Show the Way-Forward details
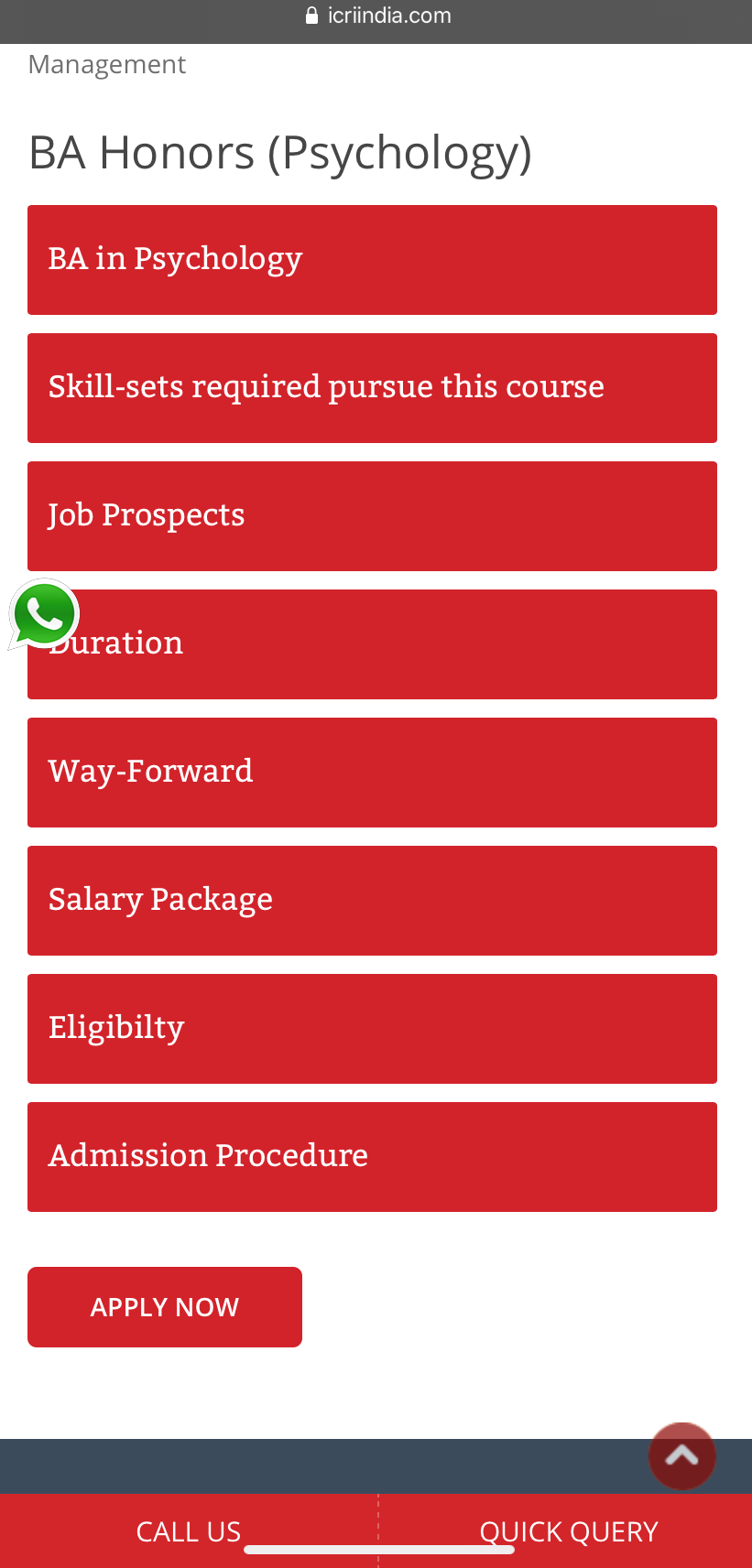Image resolution: width=752 pixels, height=1568 pixels. (372, 773)
